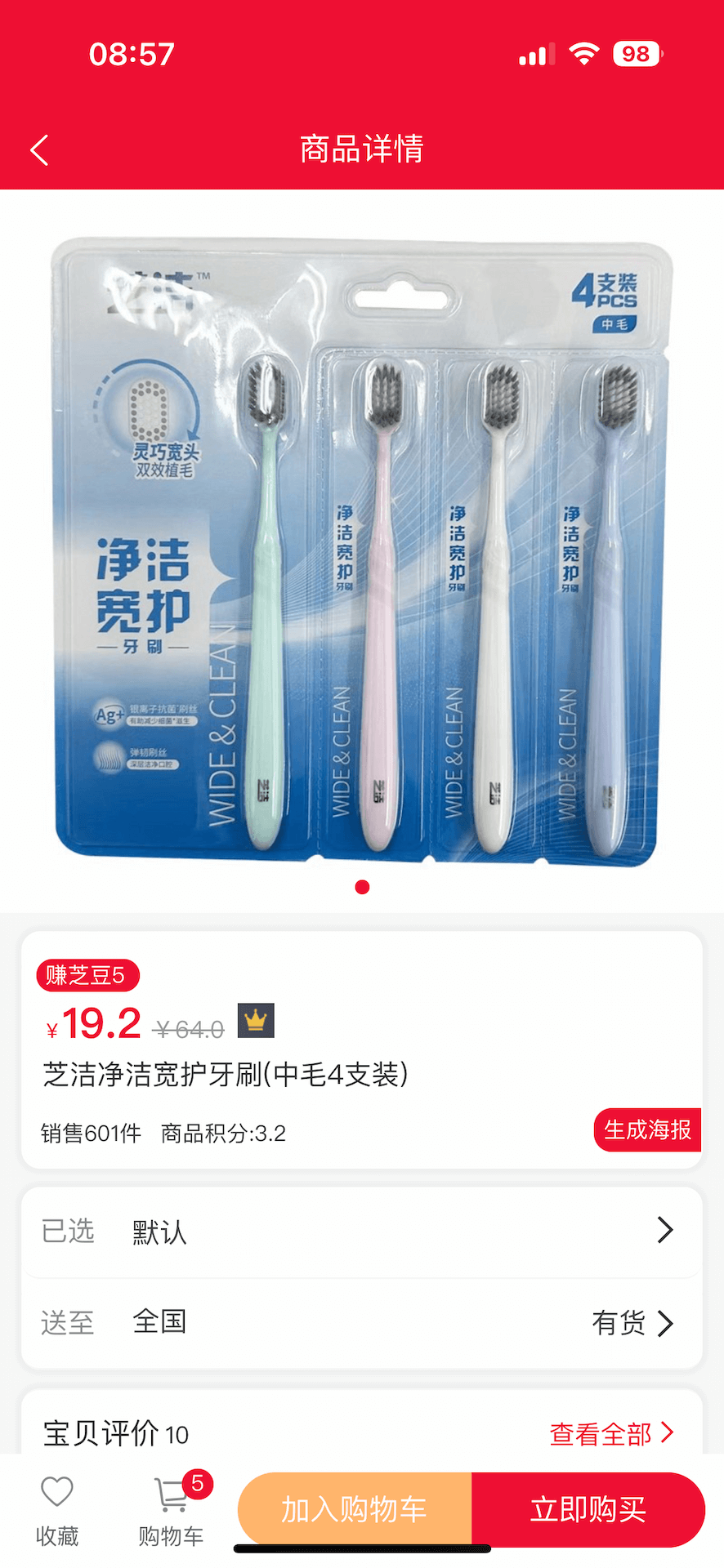Tap 有货 stock status text
724x1568 pixels.
point(618,1323)
